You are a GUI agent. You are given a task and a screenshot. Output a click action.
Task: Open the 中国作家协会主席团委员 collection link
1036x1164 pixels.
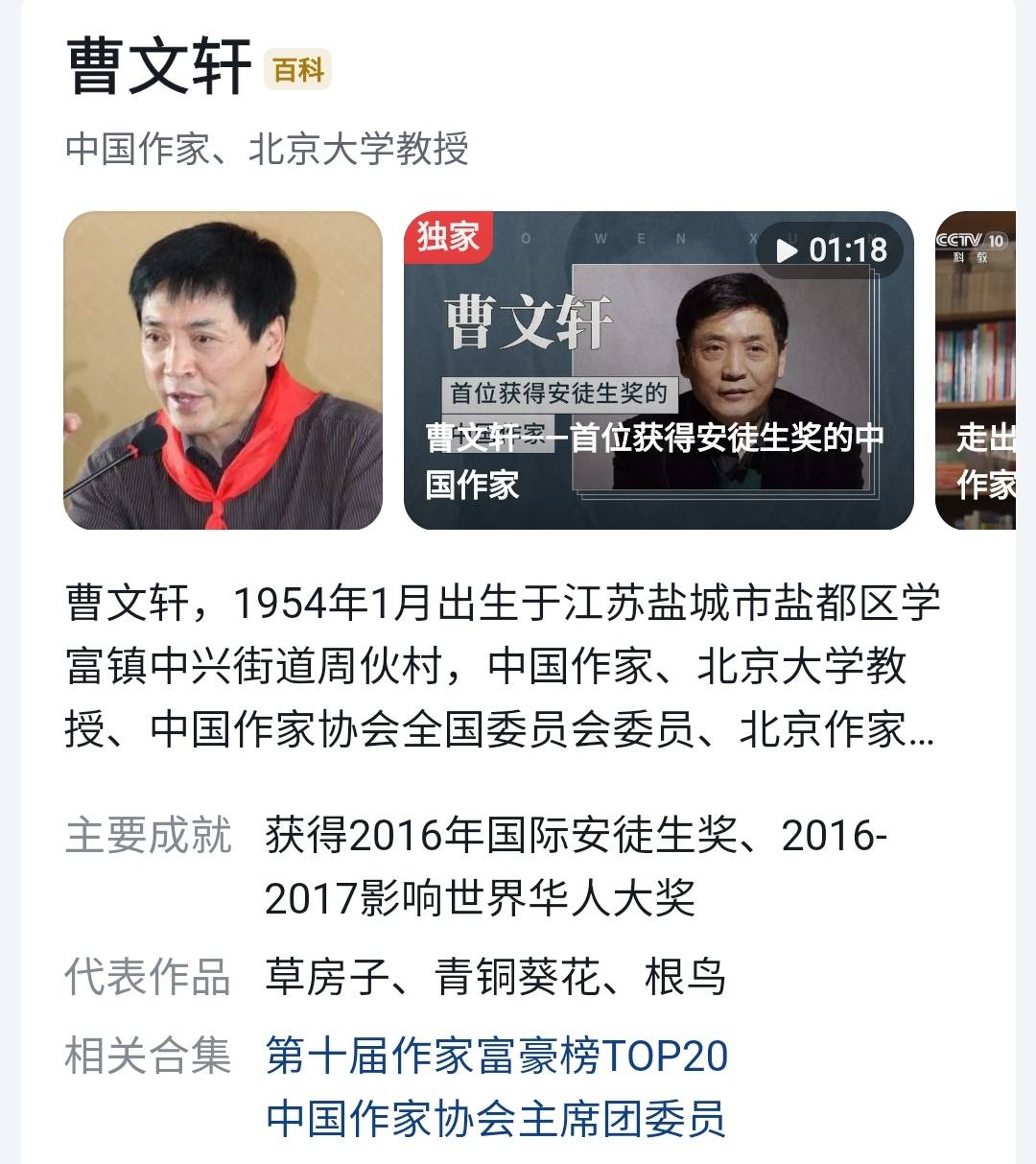point(495,1118)
